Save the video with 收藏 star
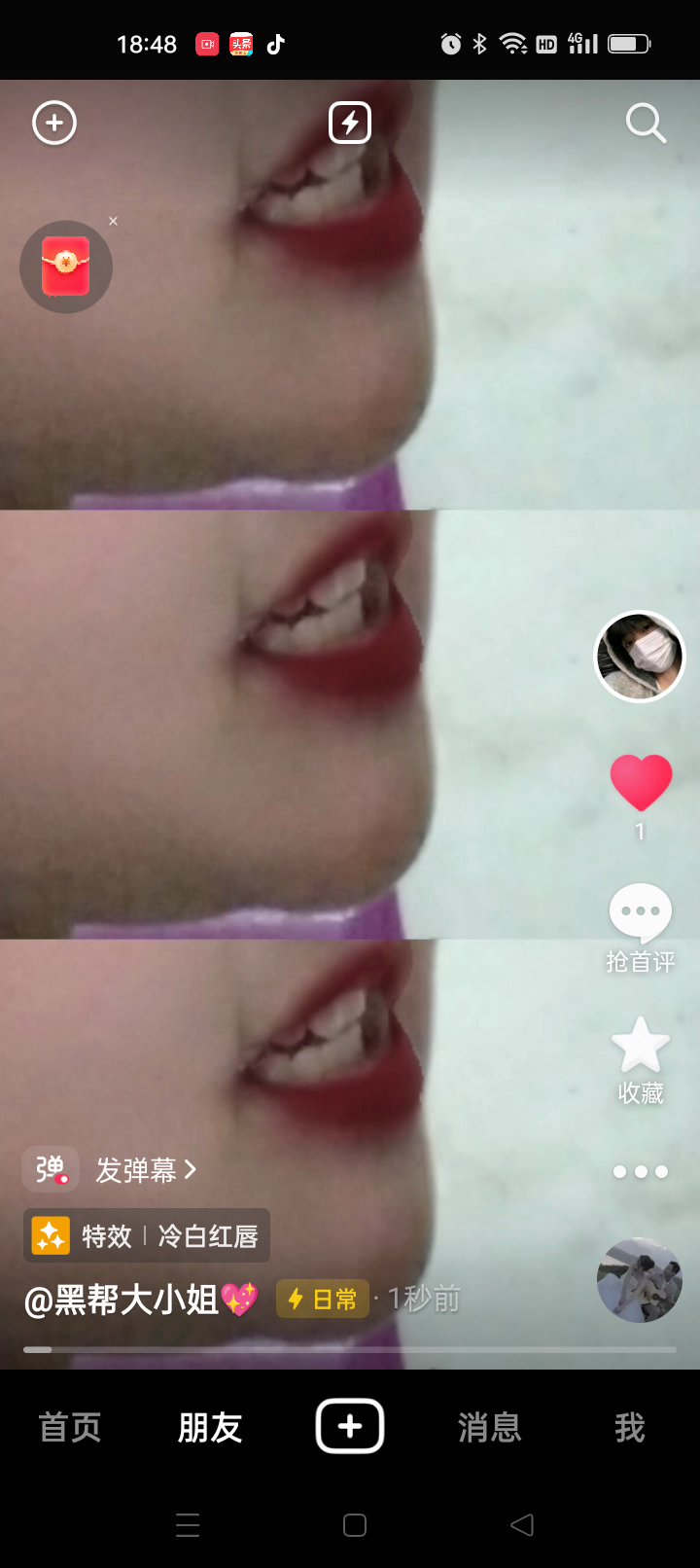This screenshot has height=1568, width=700. click(x=641, y=1060)
